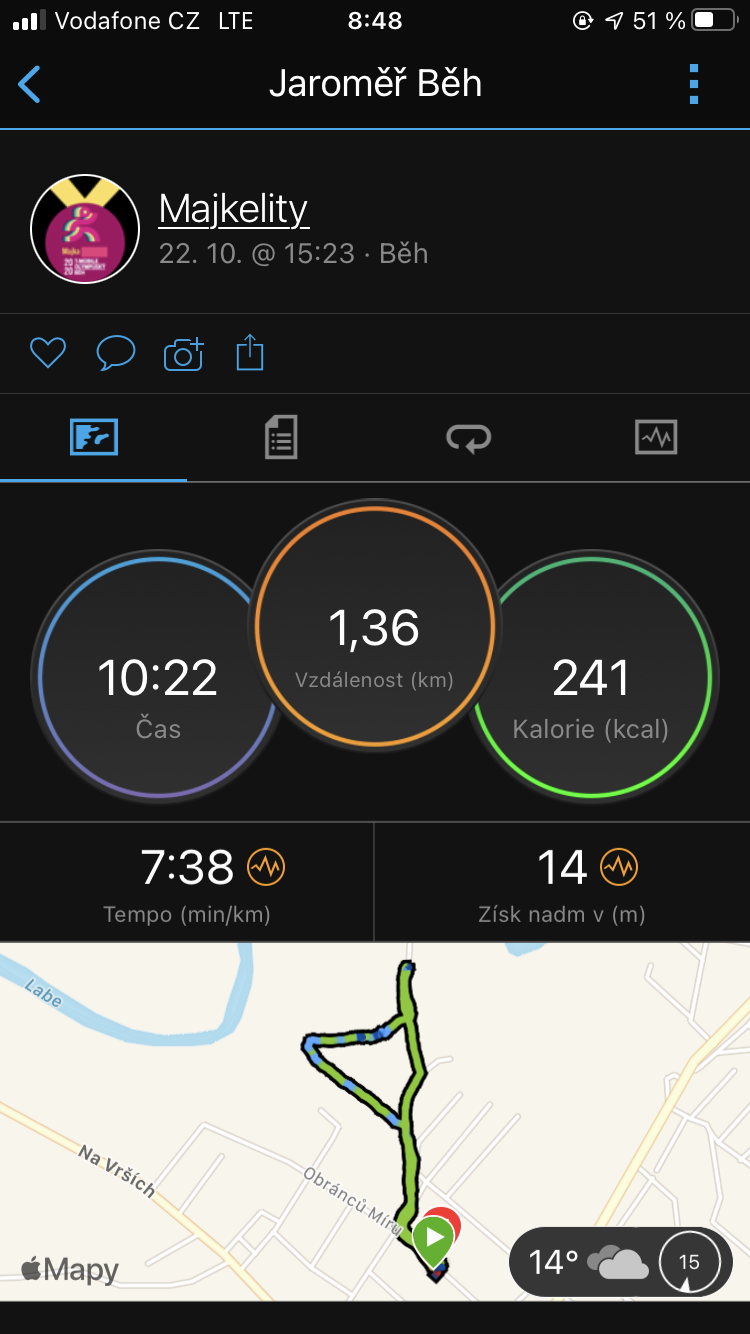
Task: Open the comment bubble icon
Action: click(x=116, y=353)
